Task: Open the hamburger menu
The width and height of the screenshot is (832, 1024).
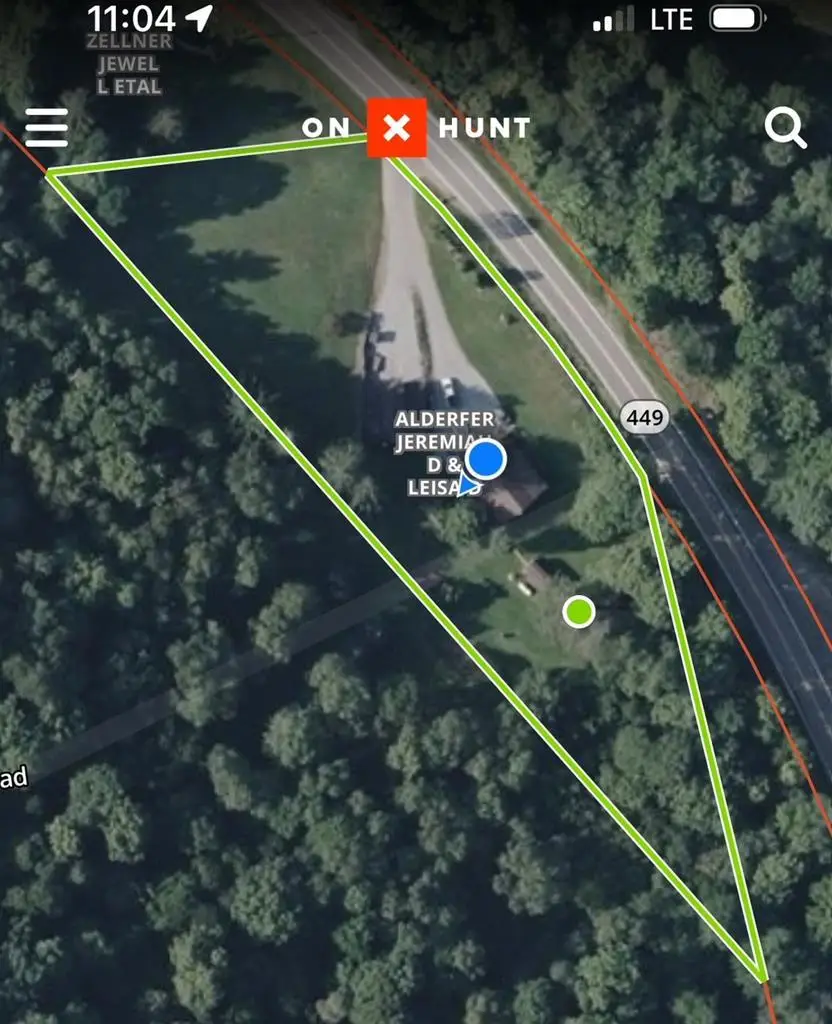Action: [46, 127]
